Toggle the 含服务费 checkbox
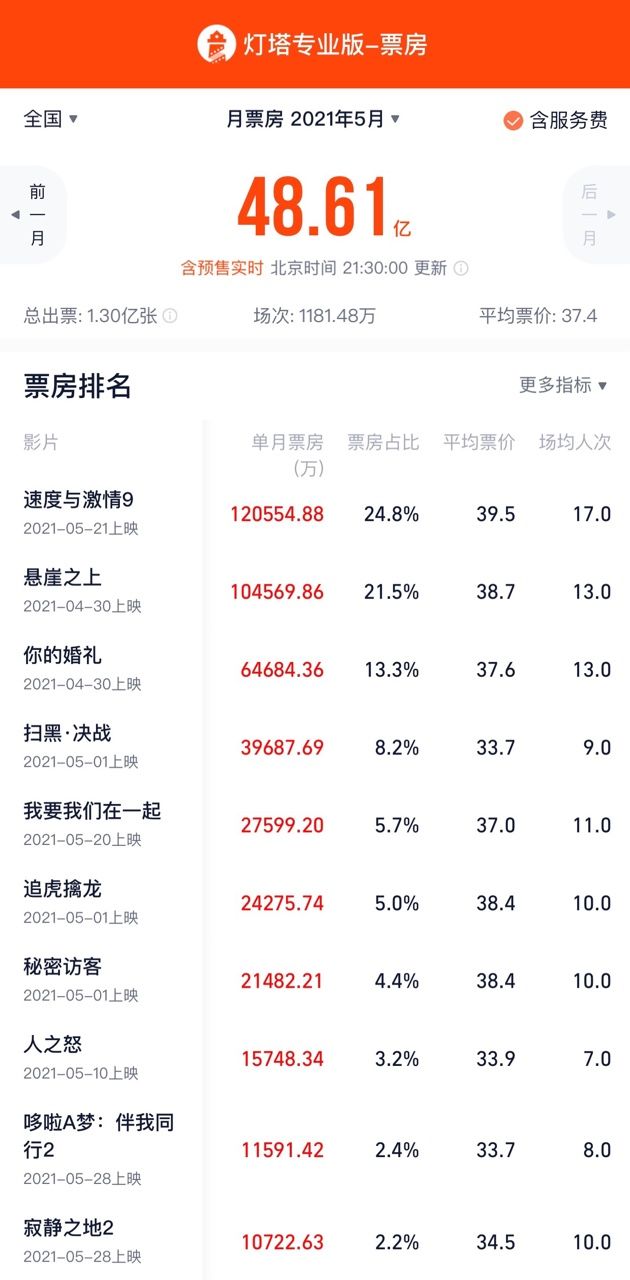 (555, 120)
